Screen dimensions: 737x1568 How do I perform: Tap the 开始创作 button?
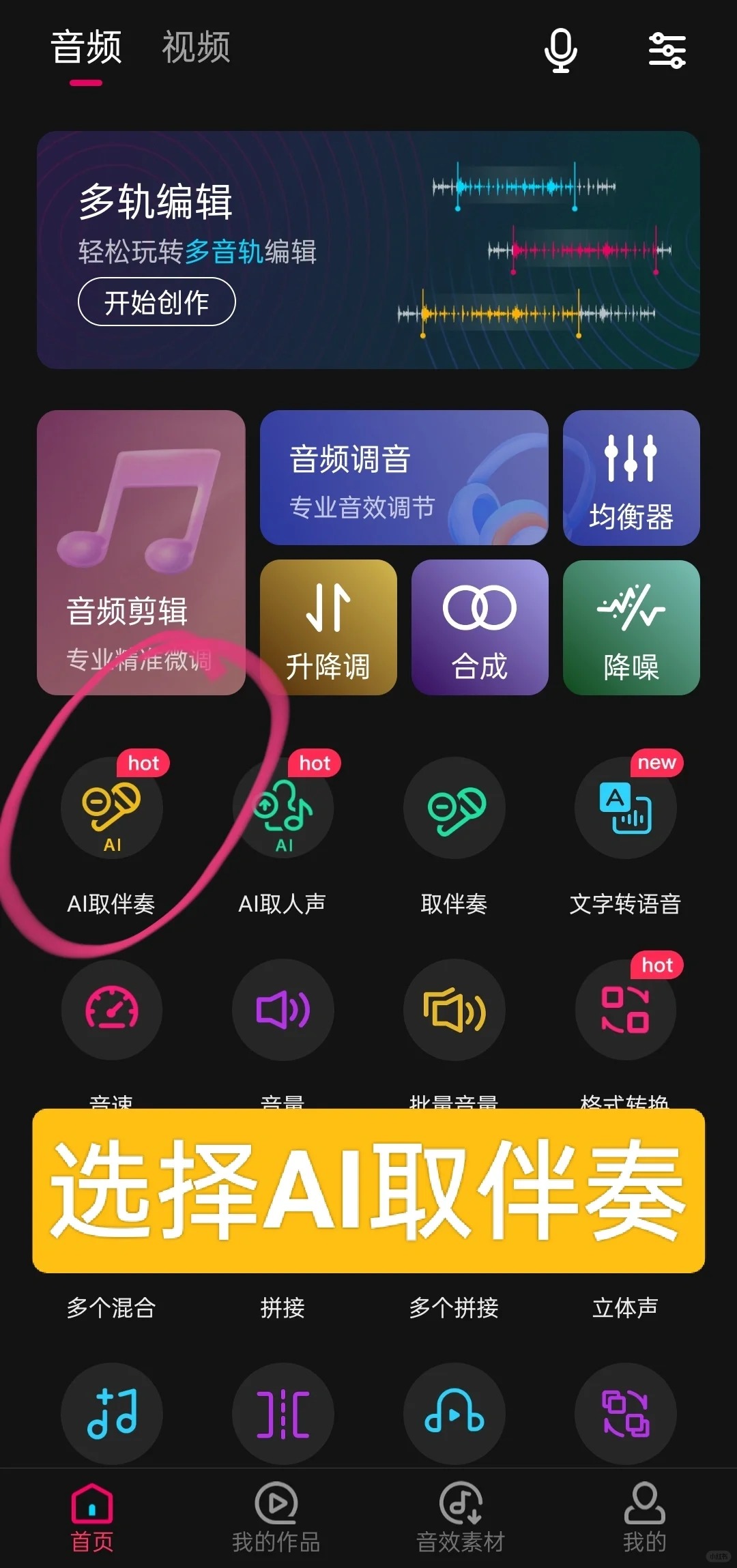156,302
